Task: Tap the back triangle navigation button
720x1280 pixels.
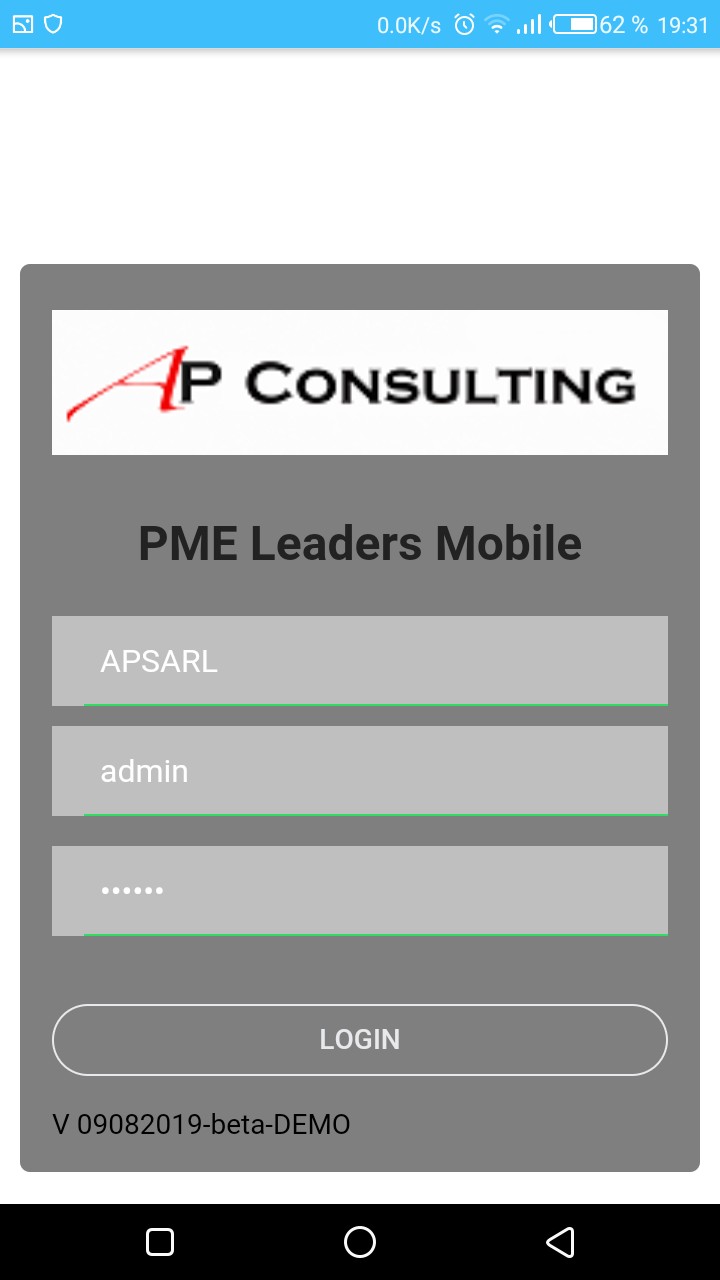Action: click(560, 1240)
